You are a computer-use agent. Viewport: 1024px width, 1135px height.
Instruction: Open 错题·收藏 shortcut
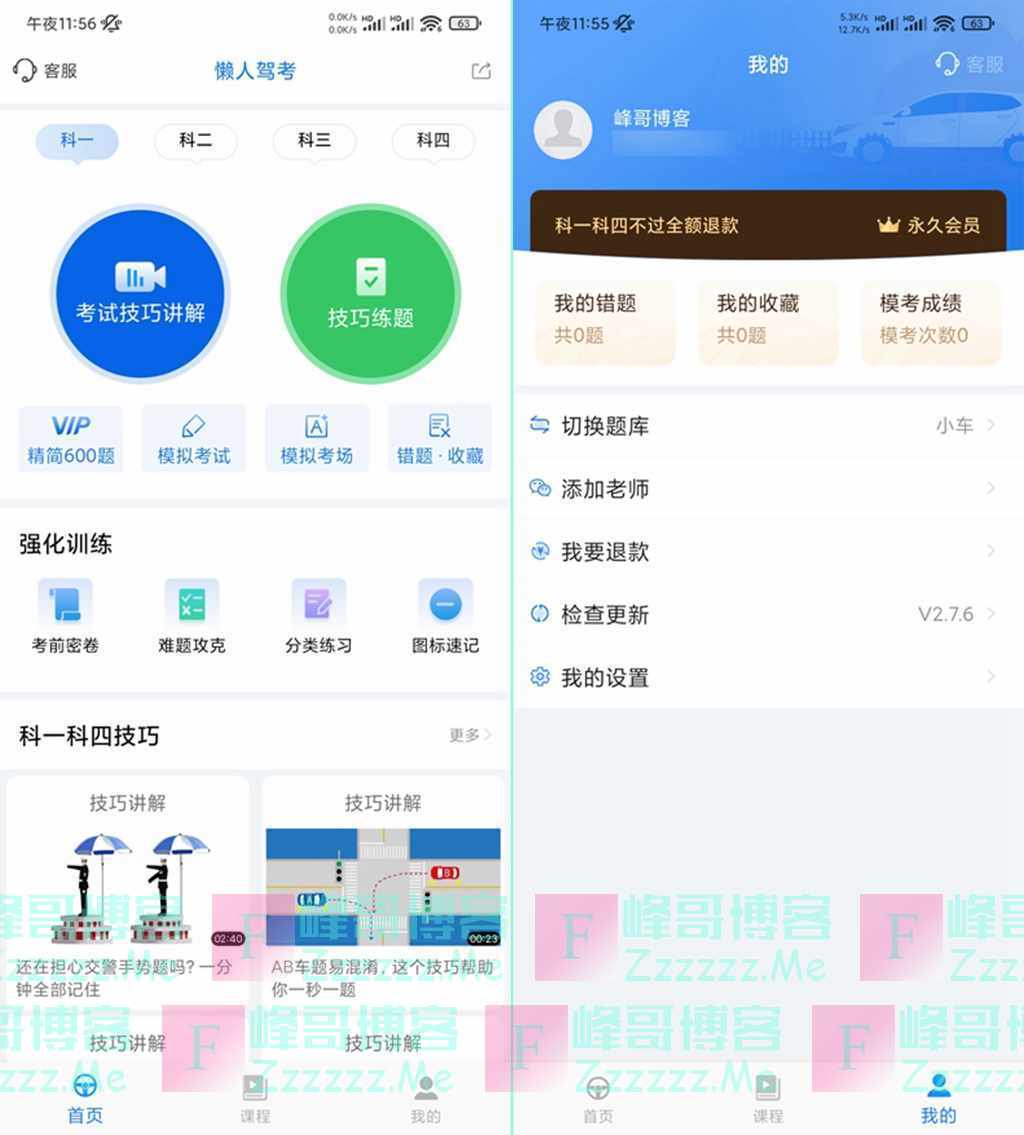tap(439, 438)
